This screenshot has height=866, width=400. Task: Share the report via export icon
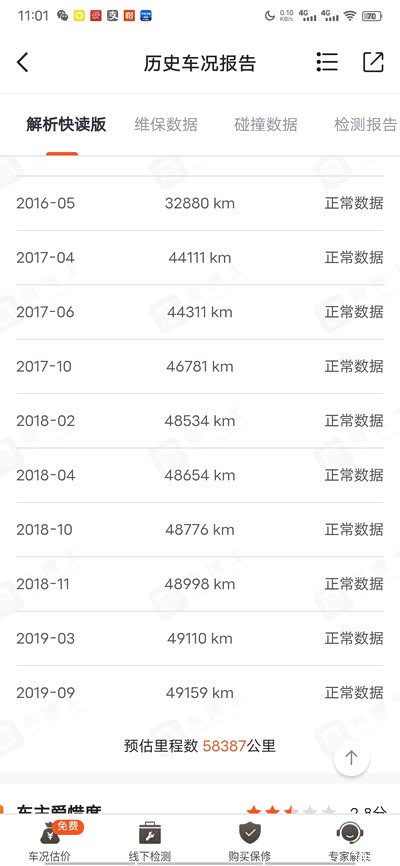point(373,62)
